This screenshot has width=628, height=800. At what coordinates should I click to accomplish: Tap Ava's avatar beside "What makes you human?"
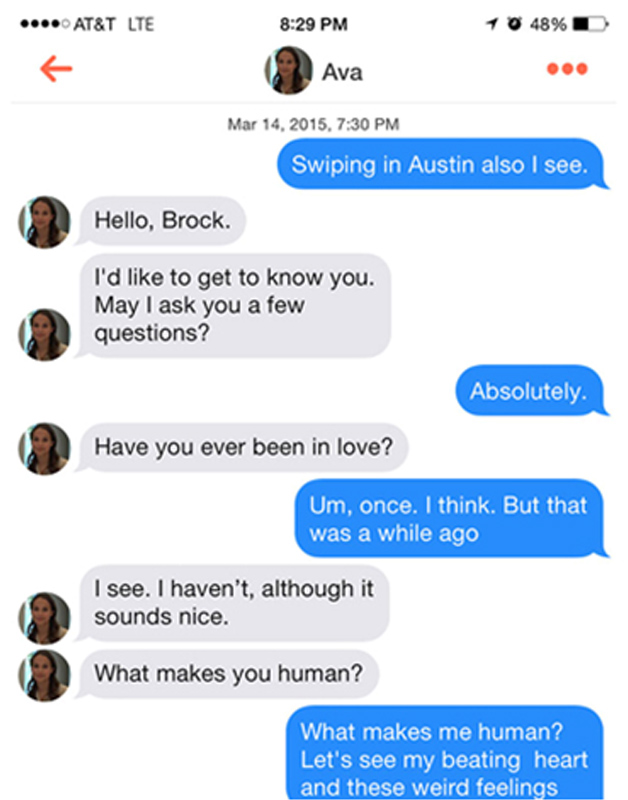pos(44,675)
